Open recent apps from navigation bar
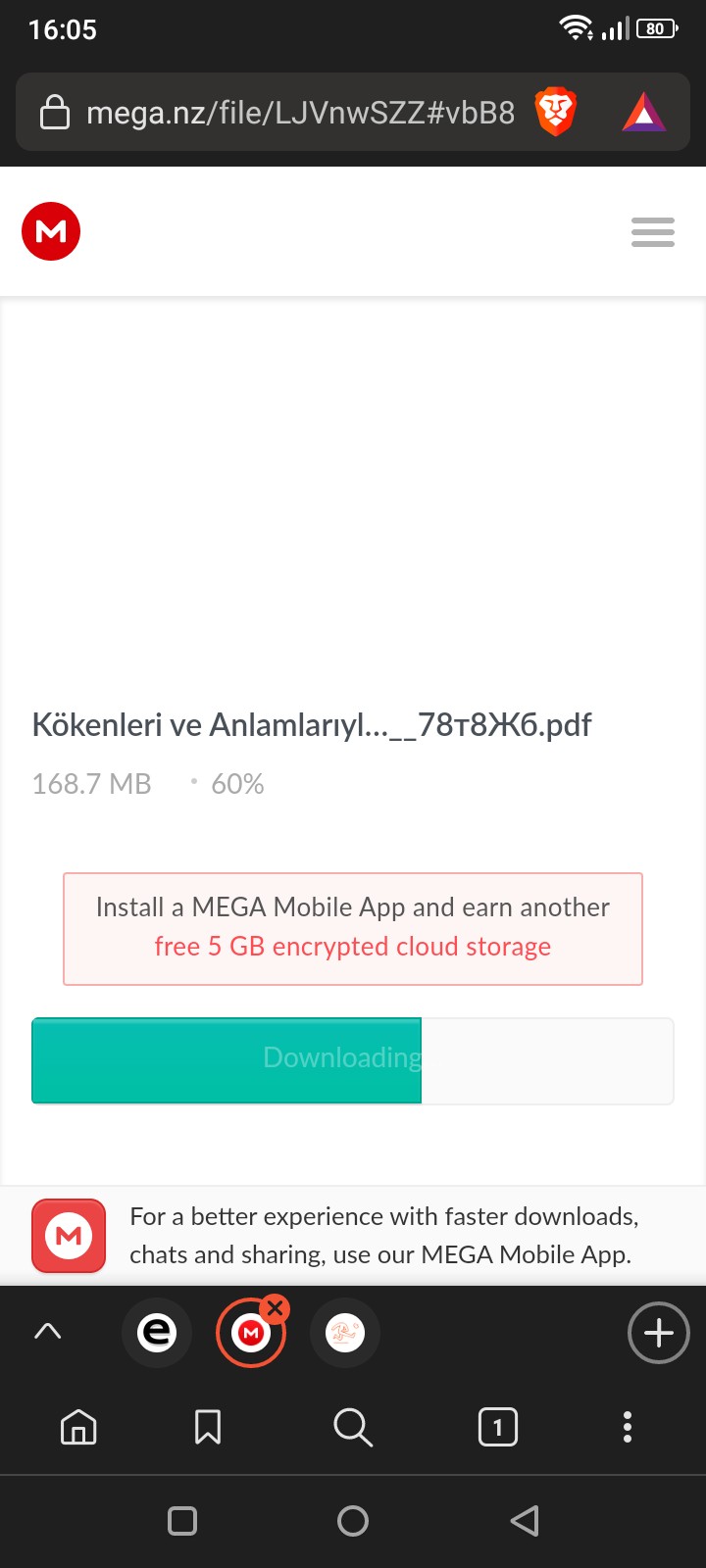Image resolution: width=706 pixels, height=1568 pixels. click(182, 1521)
